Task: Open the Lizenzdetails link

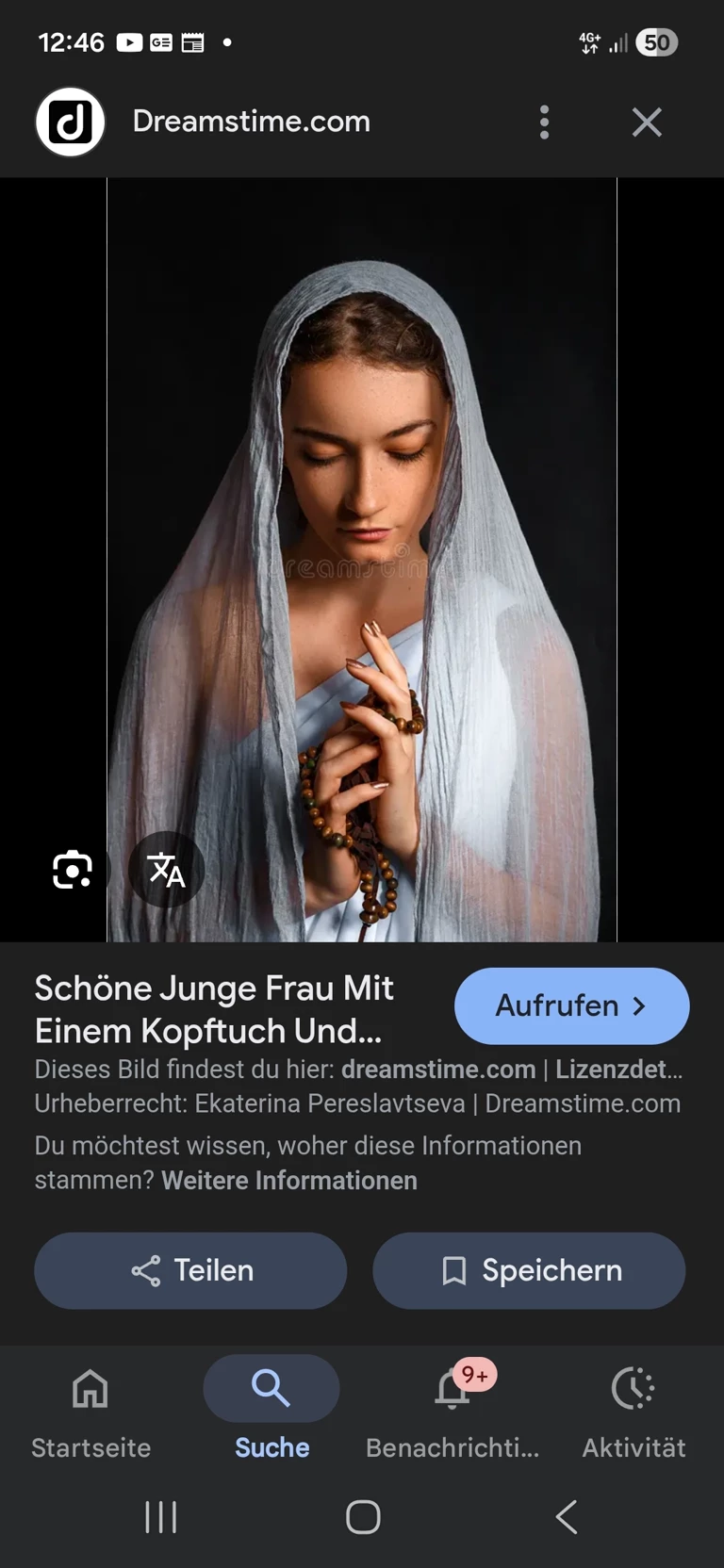Action: click(x=617, y=1070)
